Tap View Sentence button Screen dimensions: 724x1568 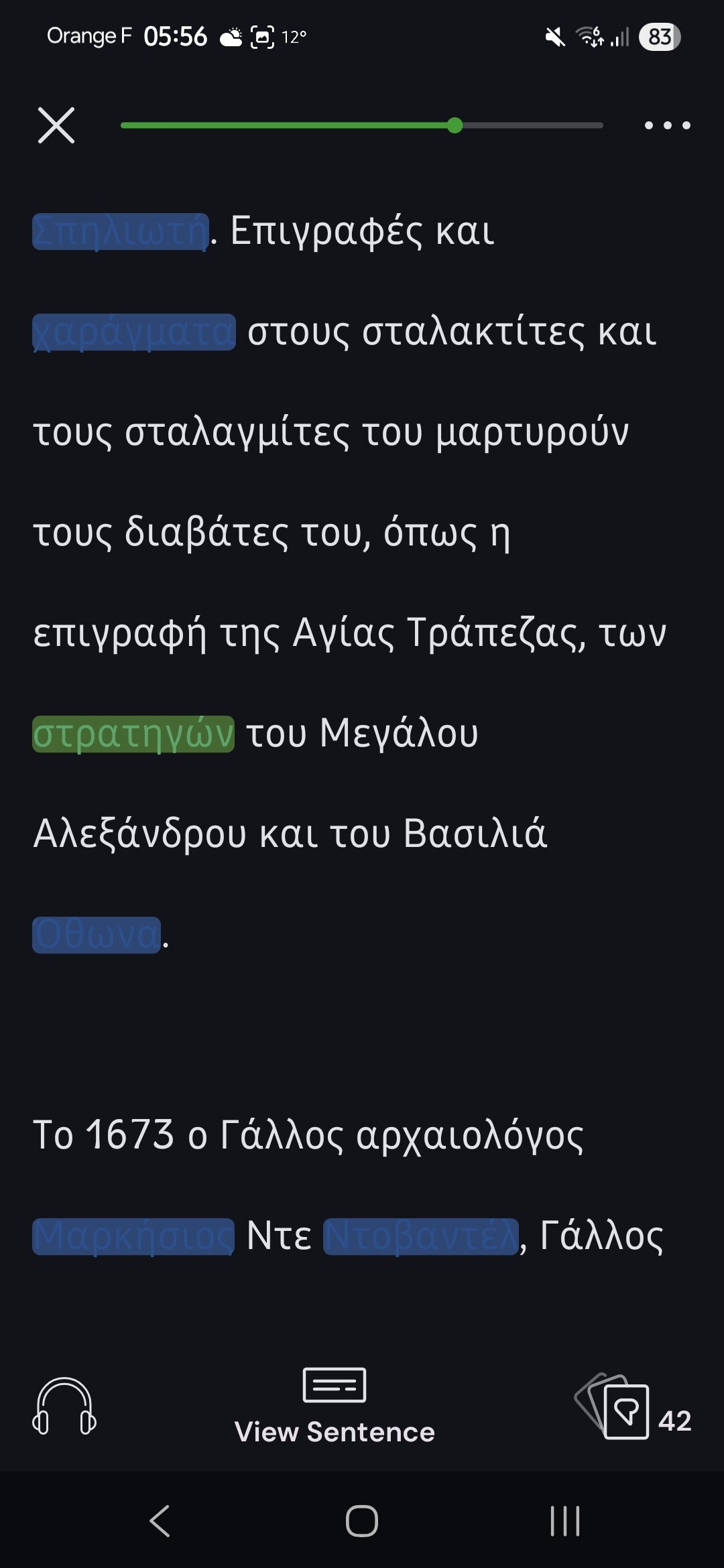pos(335,1406)
